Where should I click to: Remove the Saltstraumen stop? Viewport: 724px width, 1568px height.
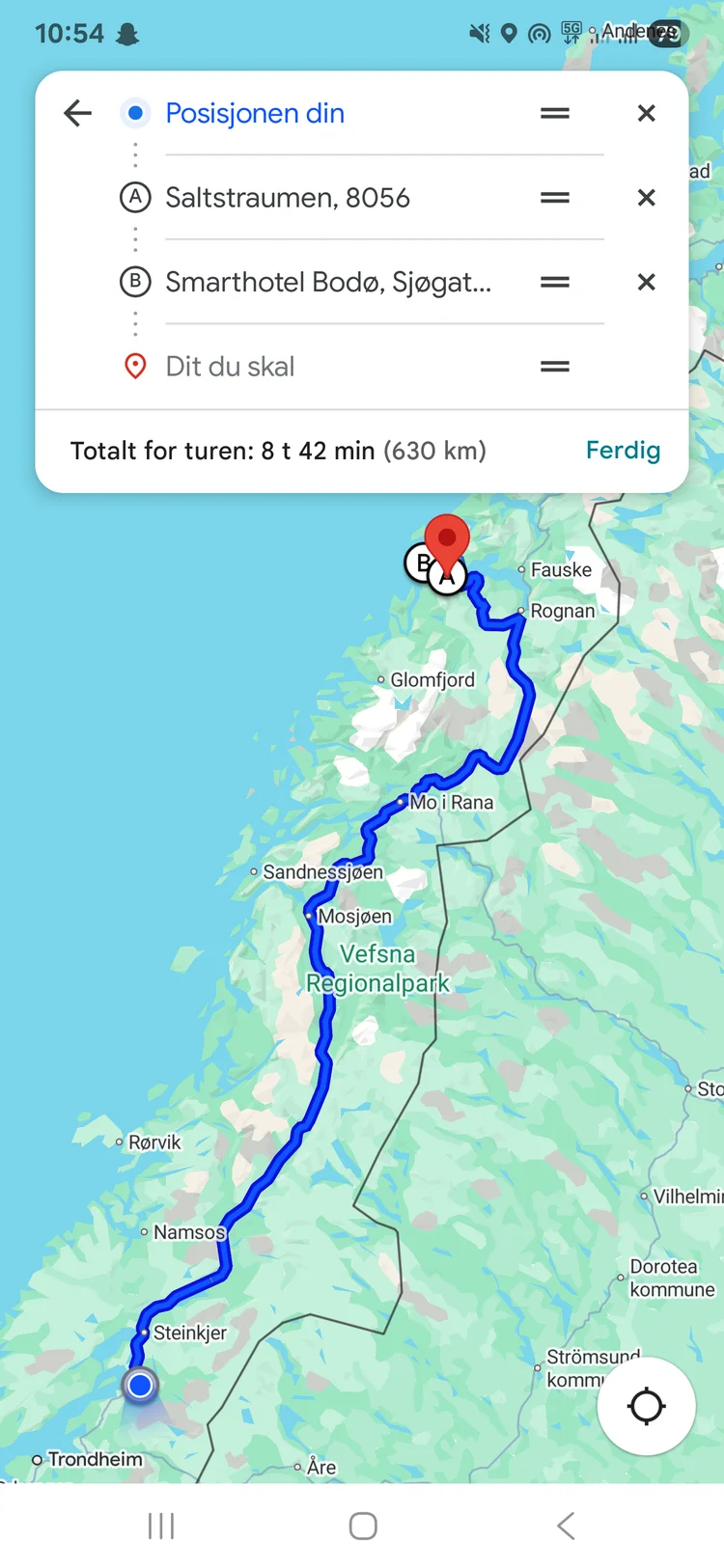(646, 198)
